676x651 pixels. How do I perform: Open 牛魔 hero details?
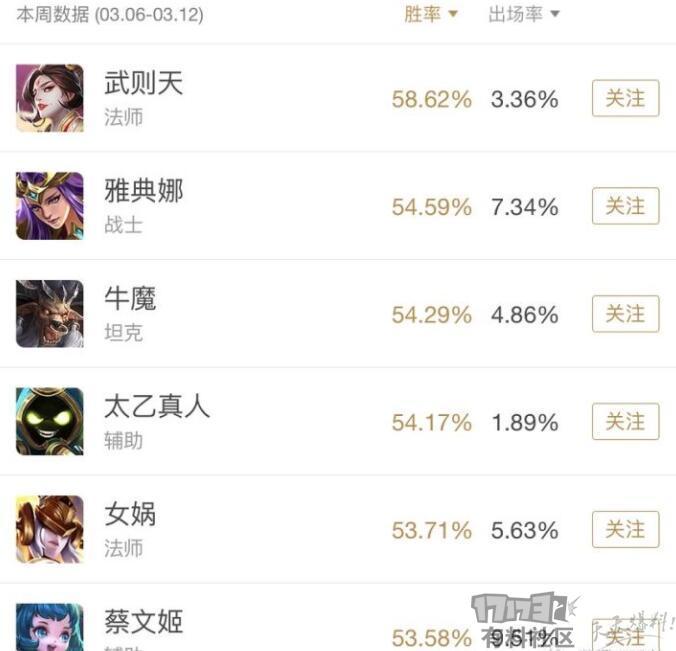[x=131, y=299]
